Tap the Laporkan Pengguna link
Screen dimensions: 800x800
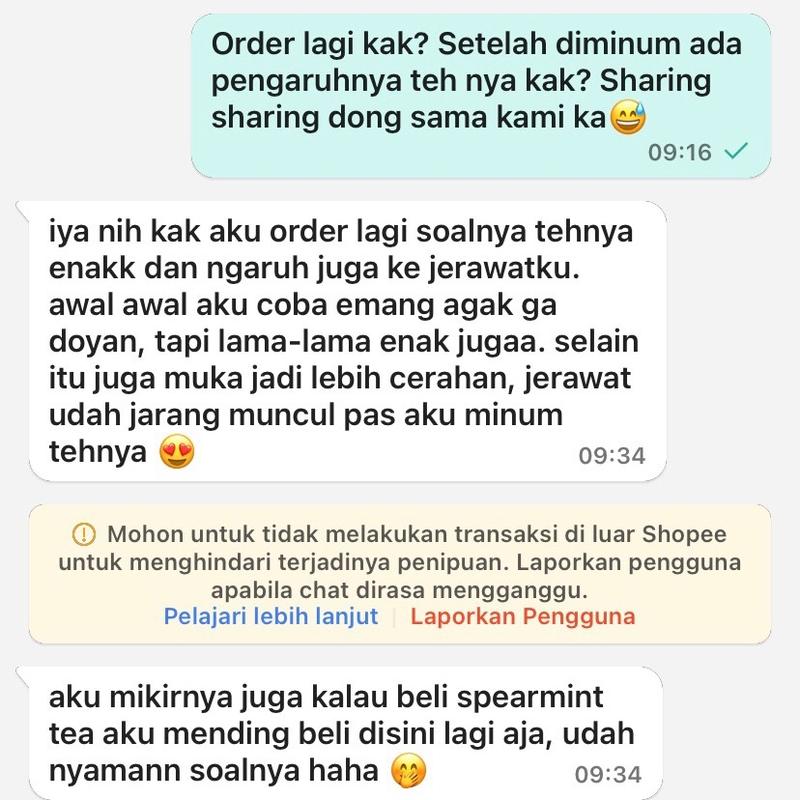pos(522,616)
